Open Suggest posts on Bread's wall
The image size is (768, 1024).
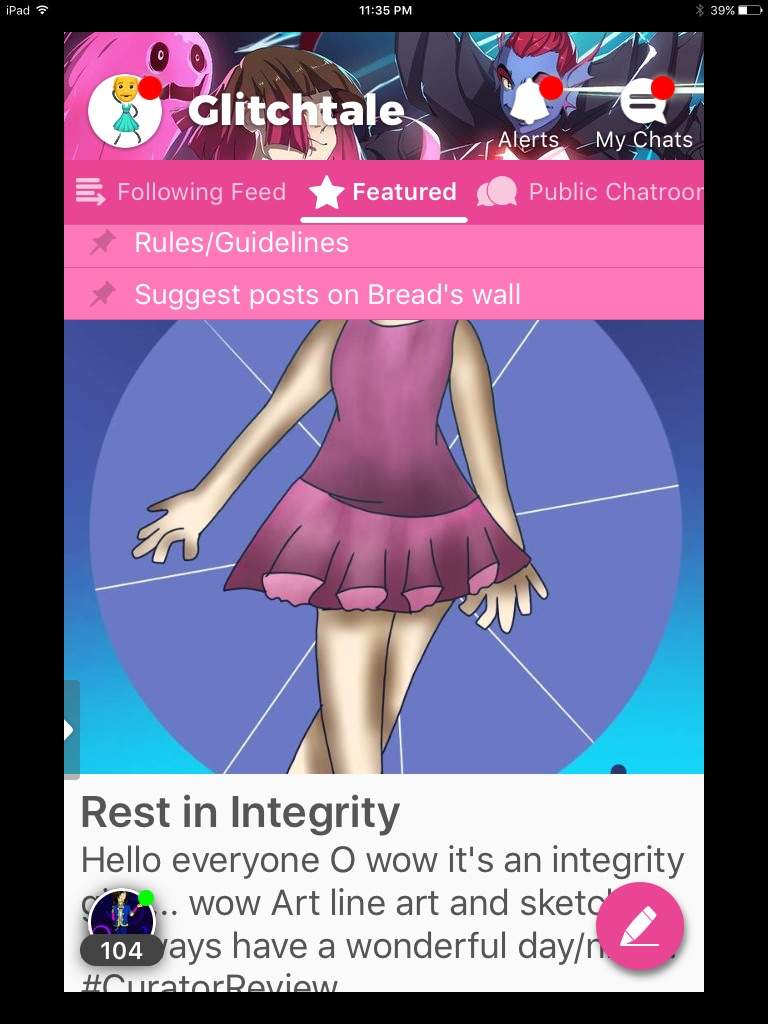tap(327, 295)
